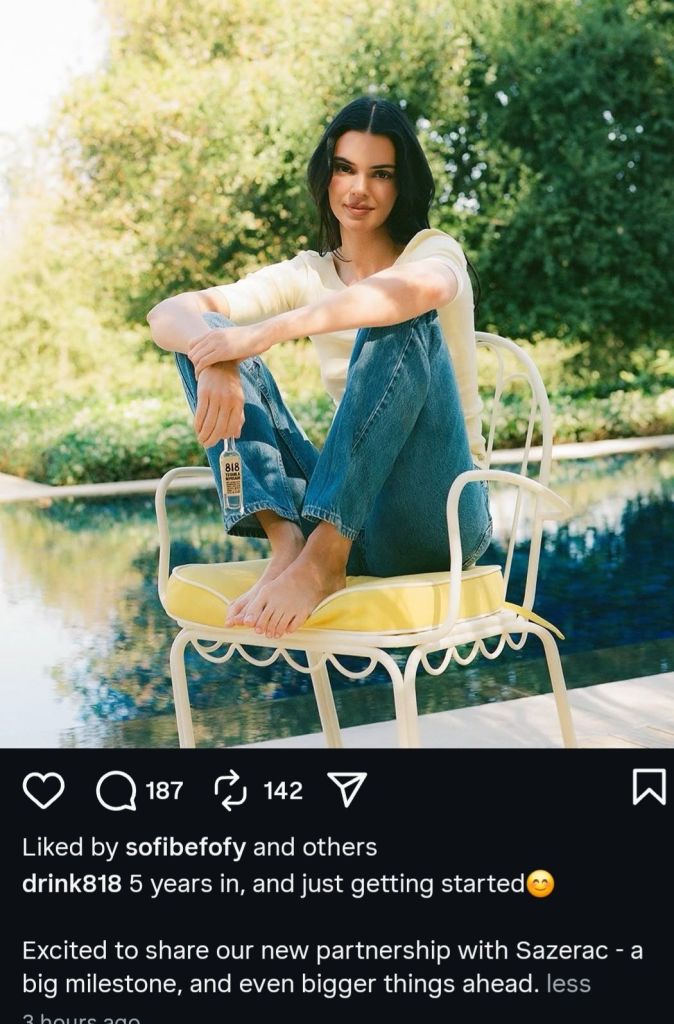Bookmark this post
This screenshot has width=674, height=1024.
tap(649, 787)
